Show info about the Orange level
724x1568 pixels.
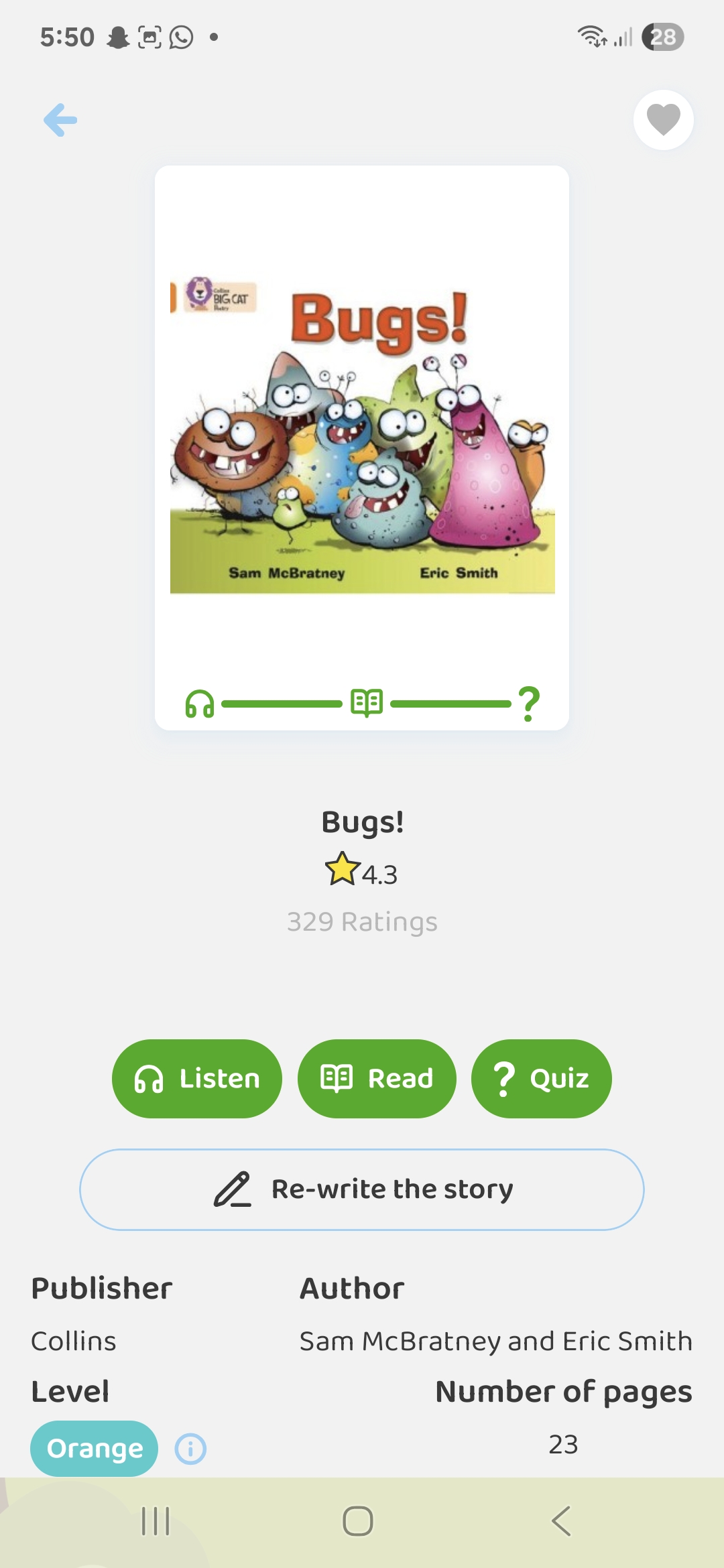(x=190, y=1449)
